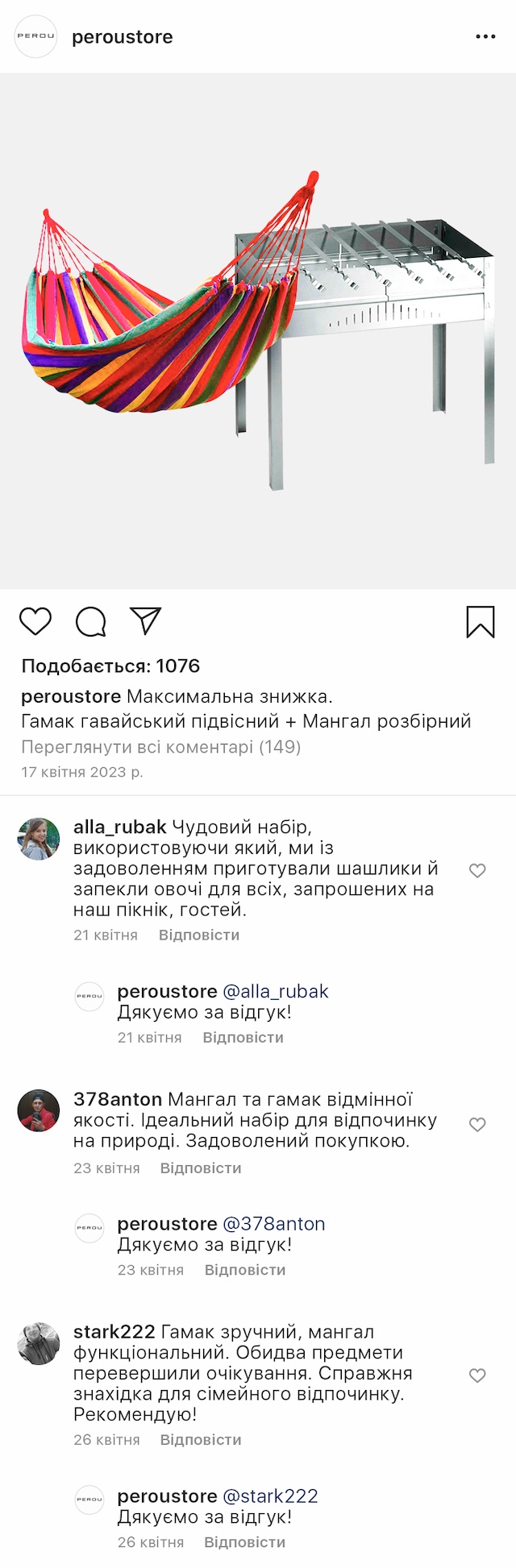Reply to 378anton's comment
Image resolution: width=516 pixels, height=1568 pixels.
[x=201, y=1168]
